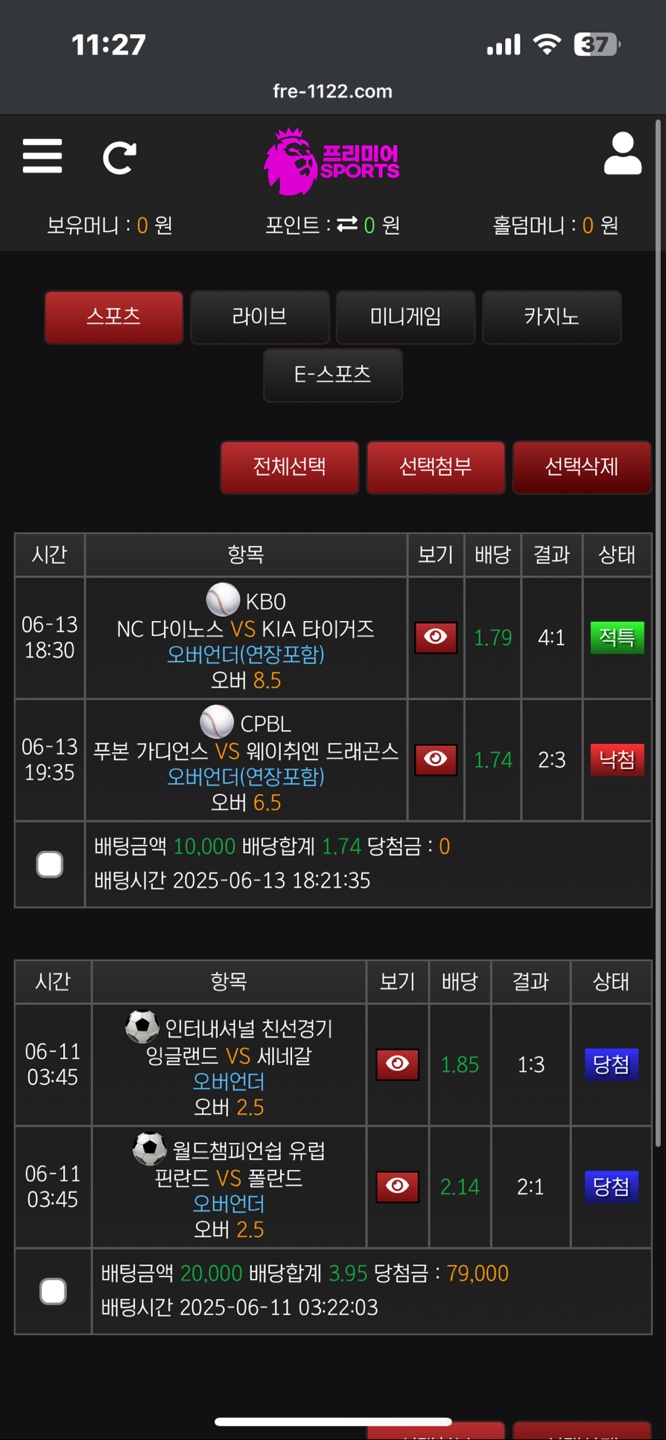Tap the 전체선택 button
666x1440 pixels.
(x=289, y=467)
